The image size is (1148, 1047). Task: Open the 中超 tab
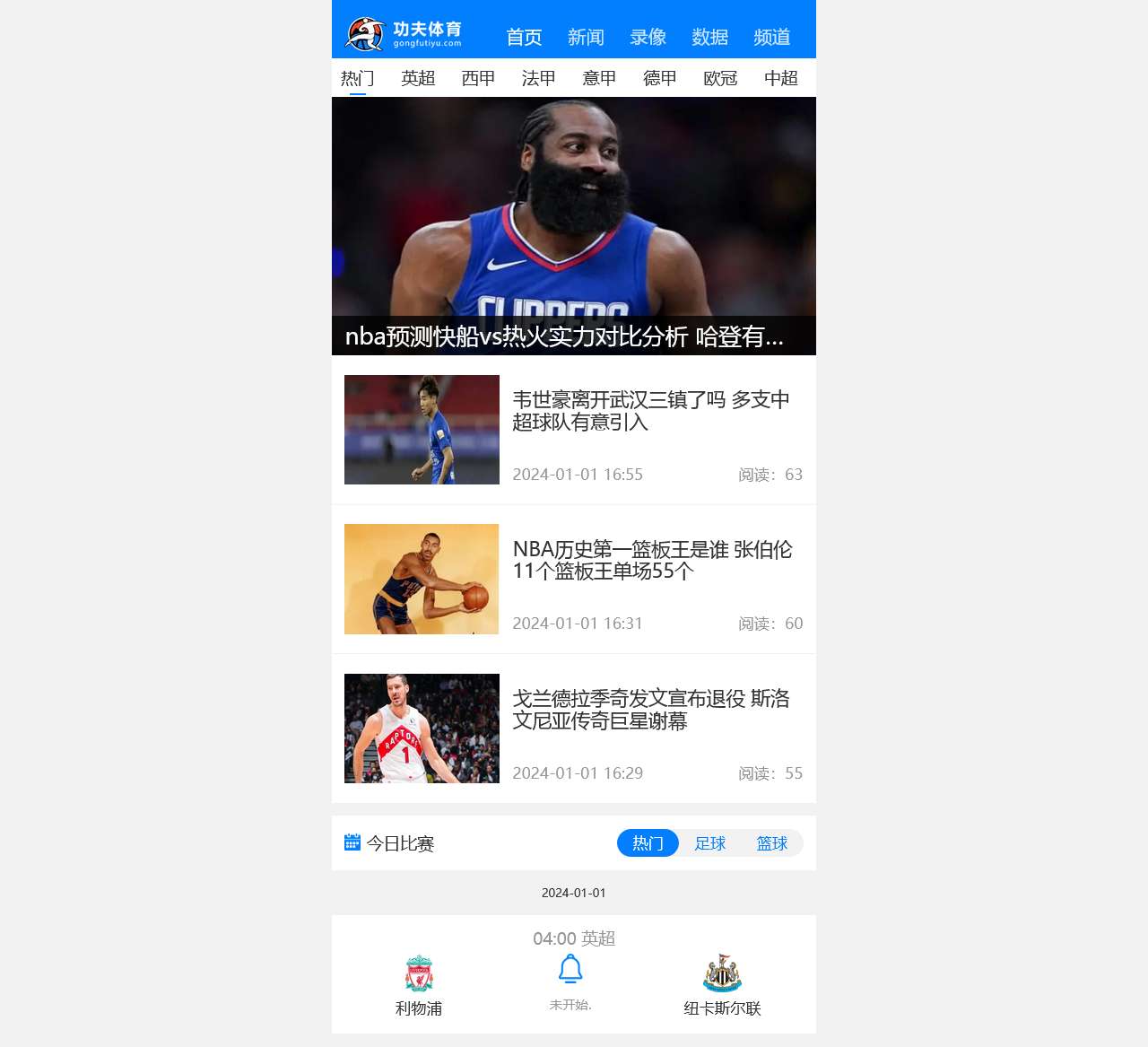[781, 78]
